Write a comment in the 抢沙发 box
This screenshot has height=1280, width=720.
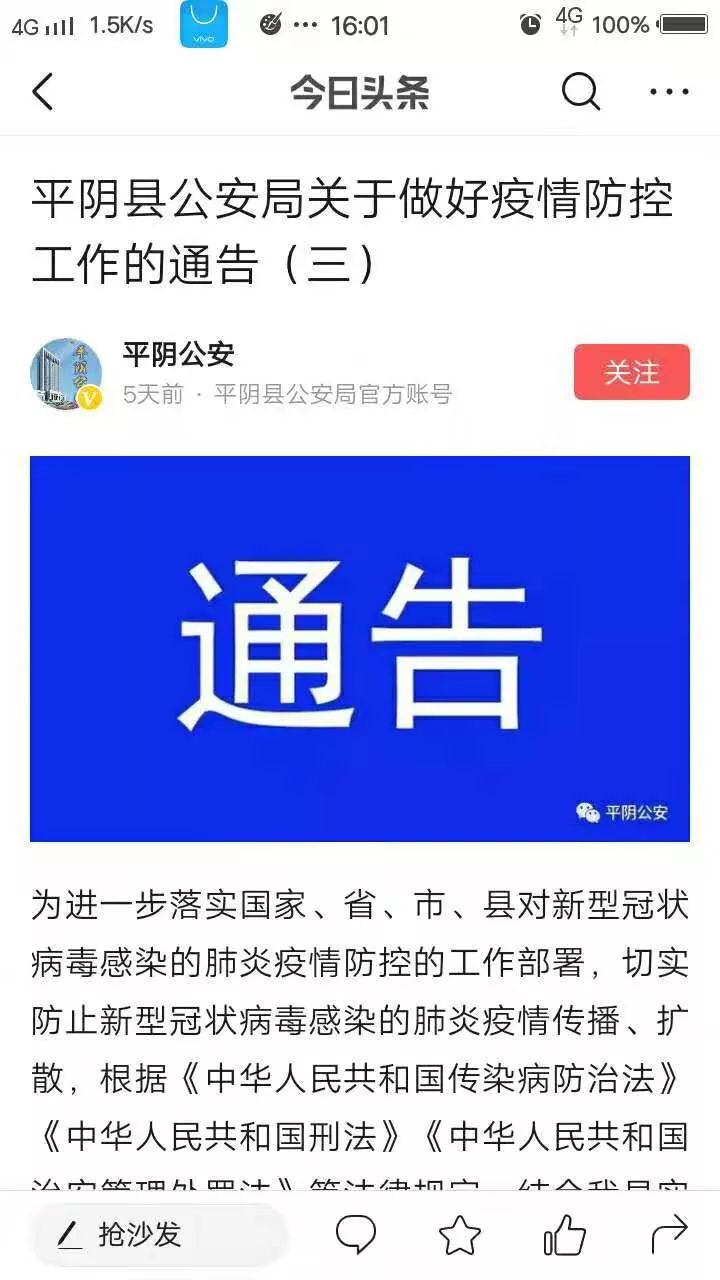pyautogui.click(x=160, y=1235)
